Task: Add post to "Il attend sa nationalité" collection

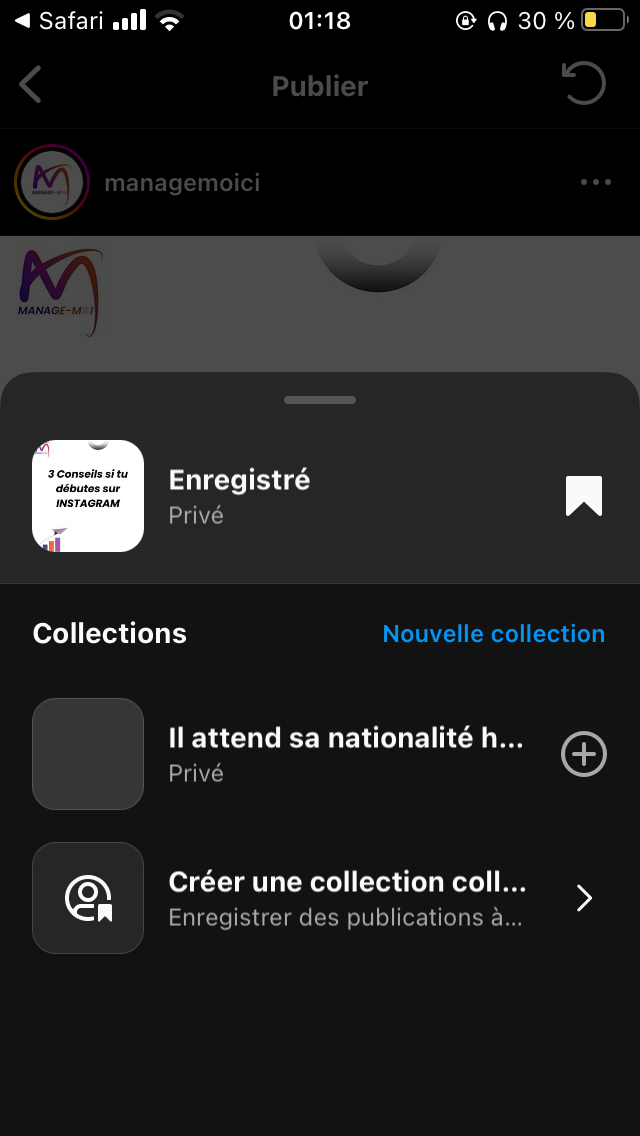Action: pyautogui.click(x=584, y=754)
